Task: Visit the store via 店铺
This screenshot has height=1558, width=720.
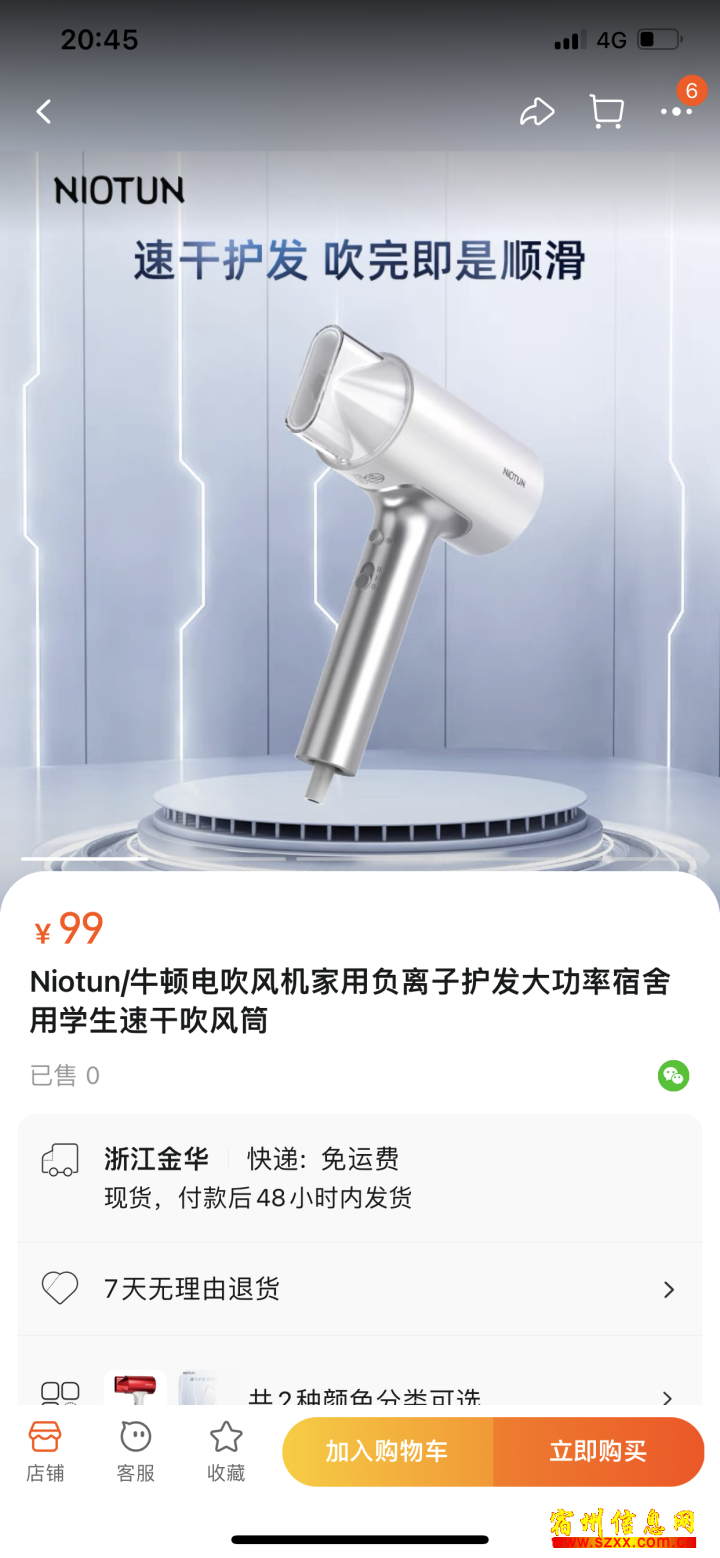Action: pyautogui.click(x=45, y=1452)
